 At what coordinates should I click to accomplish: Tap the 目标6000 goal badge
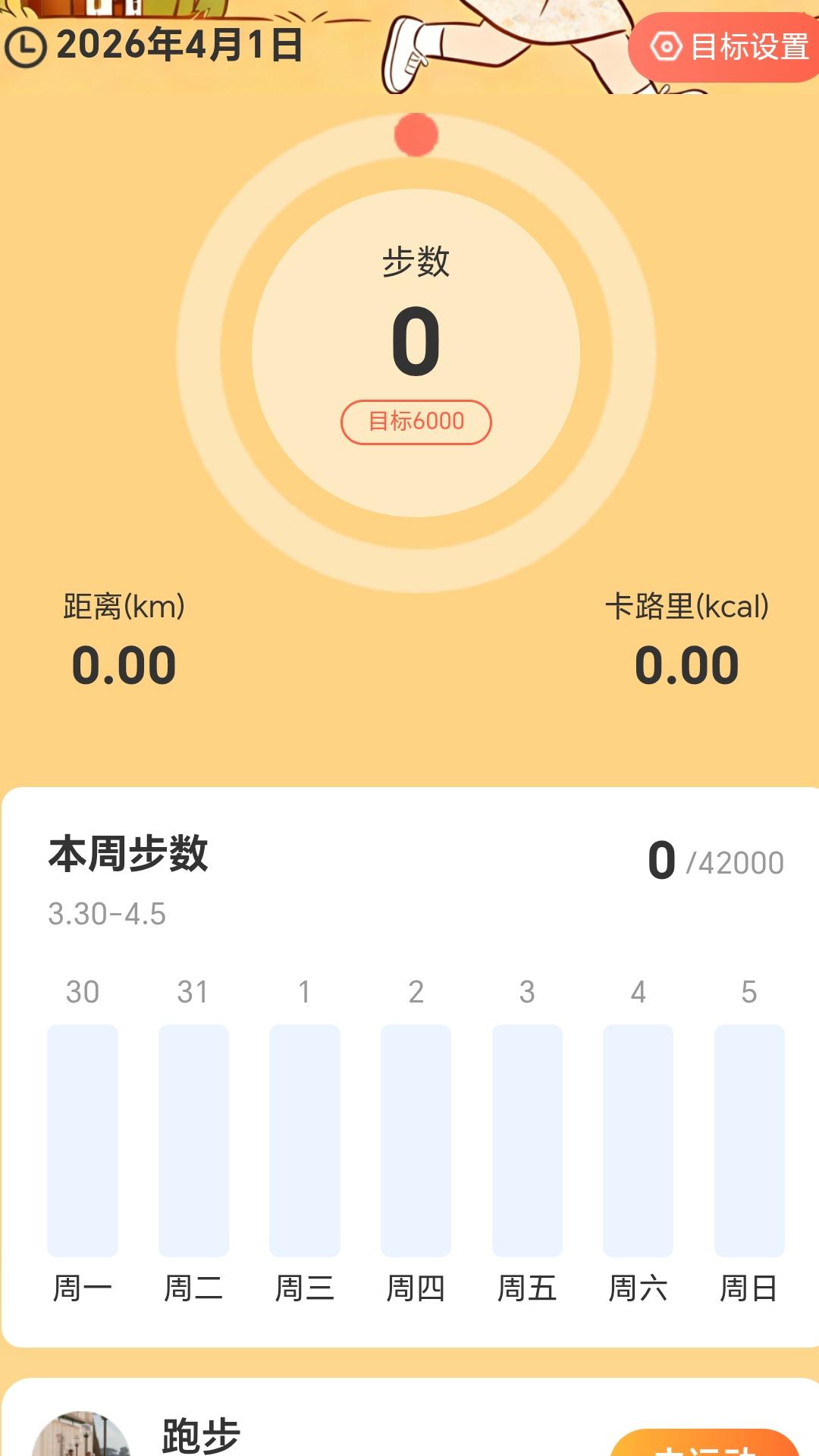(415, 419)
